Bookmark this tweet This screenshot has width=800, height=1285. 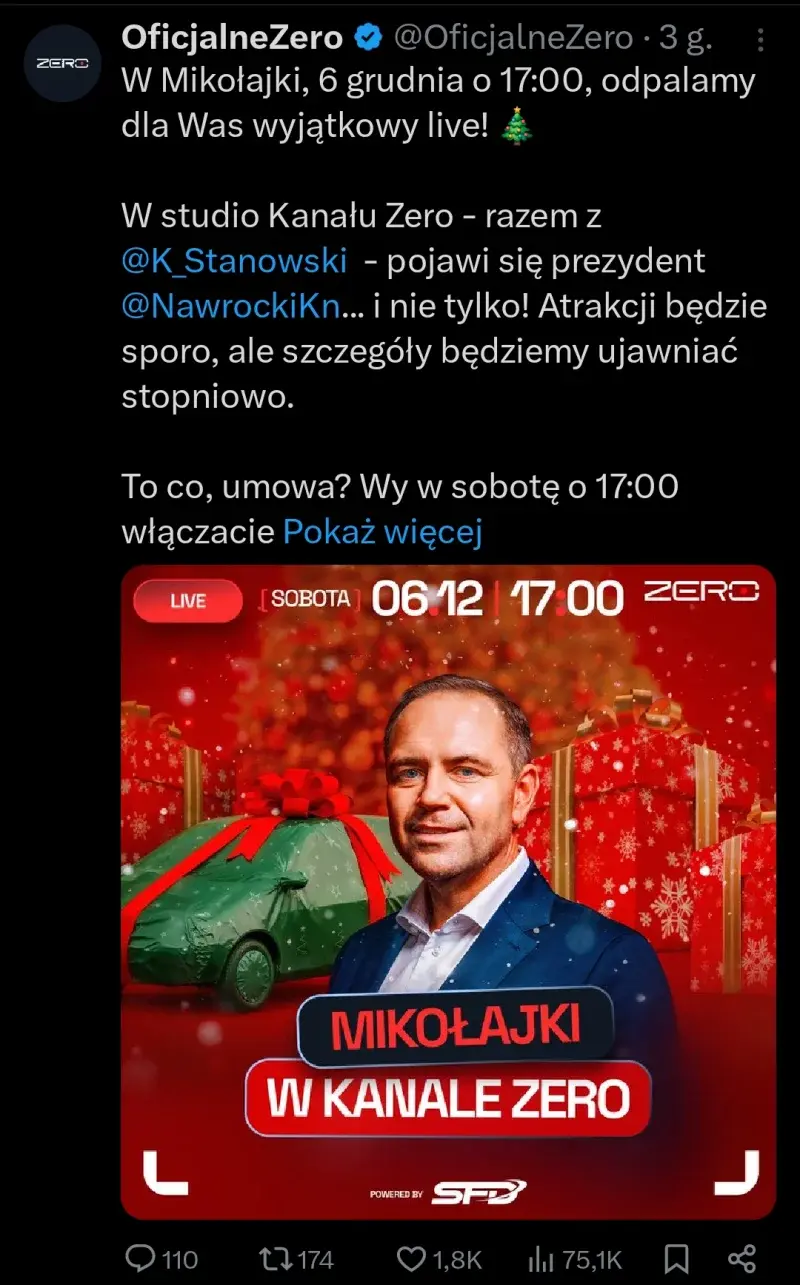point(677,1257)
